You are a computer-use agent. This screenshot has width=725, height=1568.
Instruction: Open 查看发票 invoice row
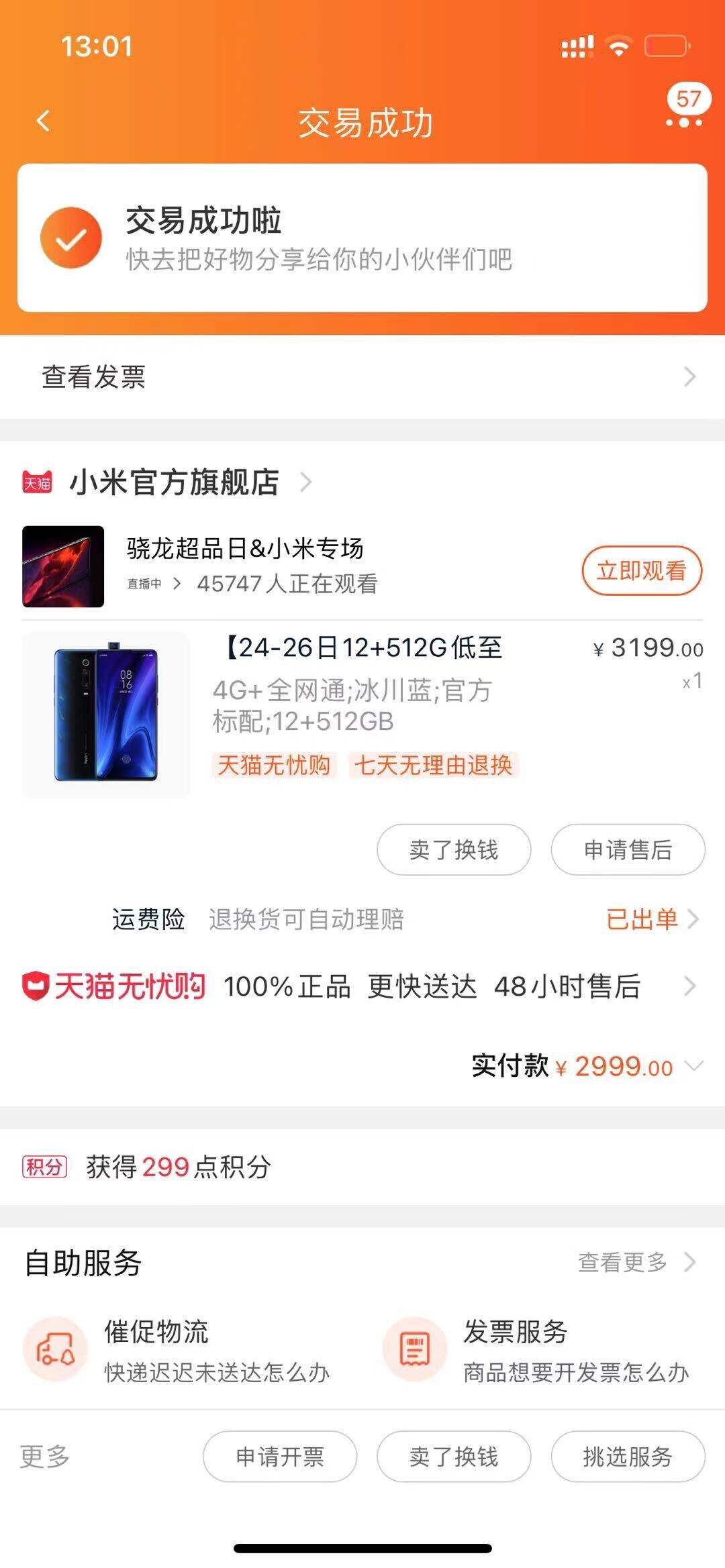pyautogui.click(x=362, y=376)
